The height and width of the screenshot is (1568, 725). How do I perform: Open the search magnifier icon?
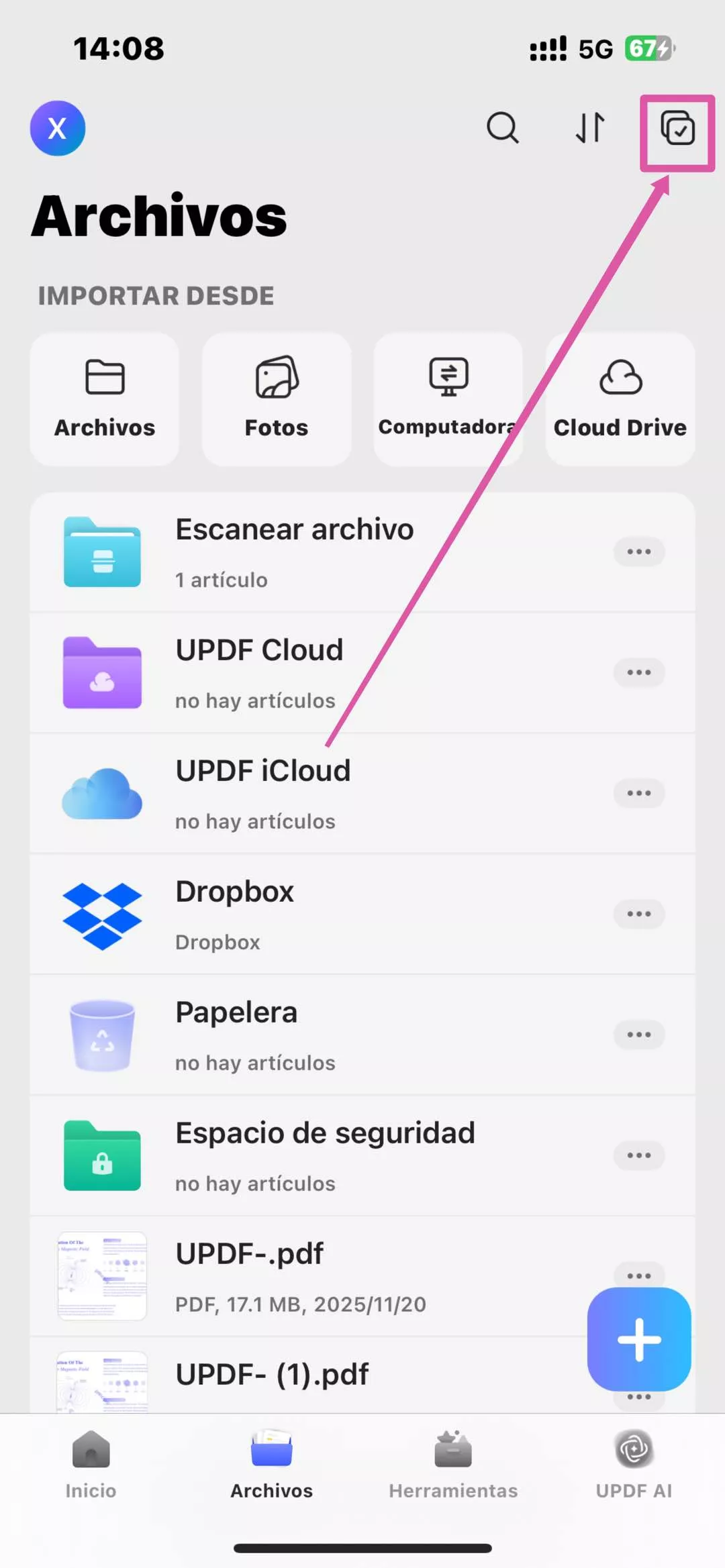[x=502, y=127]
